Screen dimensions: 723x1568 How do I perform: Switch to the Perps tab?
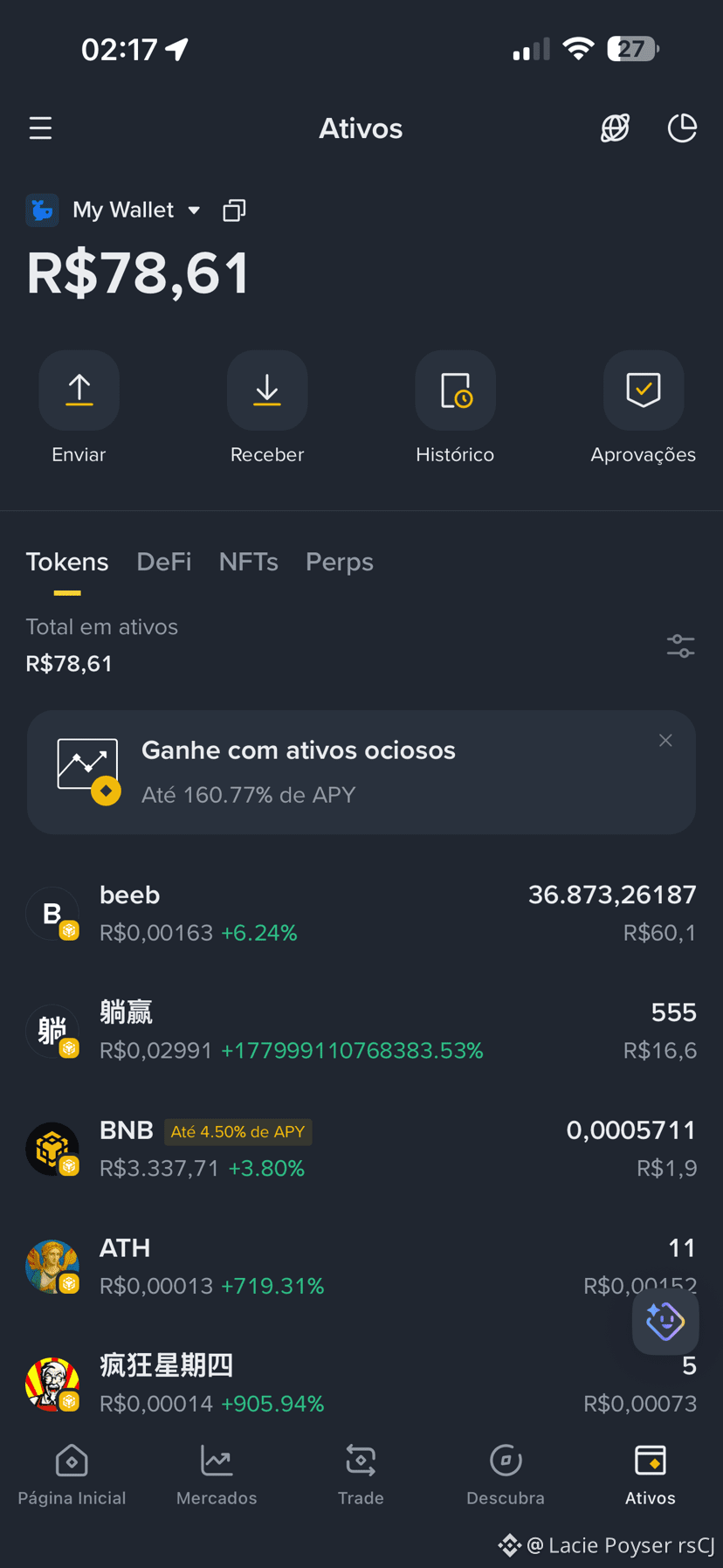(x=340, y=562)
